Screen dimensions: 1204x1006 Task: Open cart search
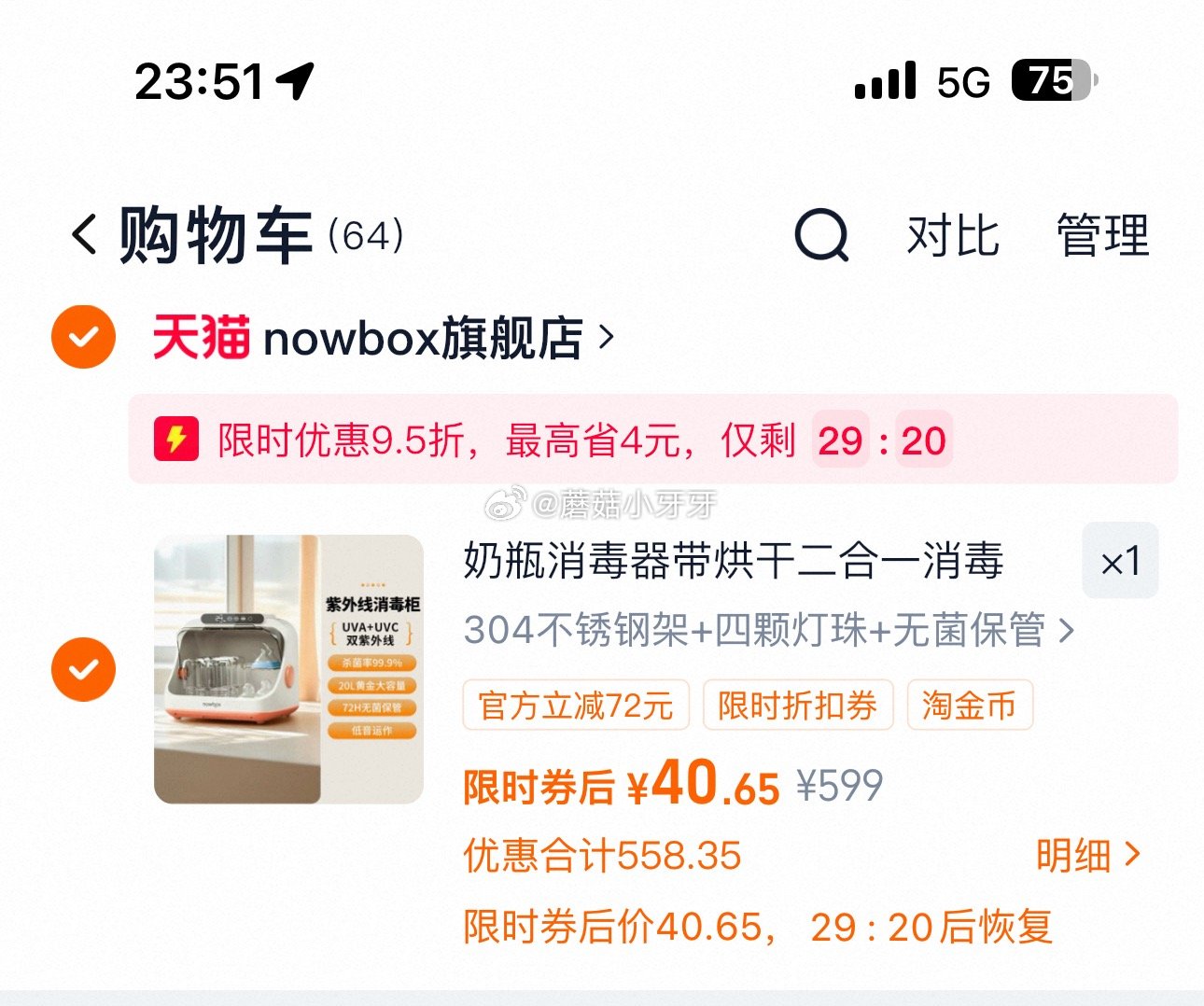point(821,234)
